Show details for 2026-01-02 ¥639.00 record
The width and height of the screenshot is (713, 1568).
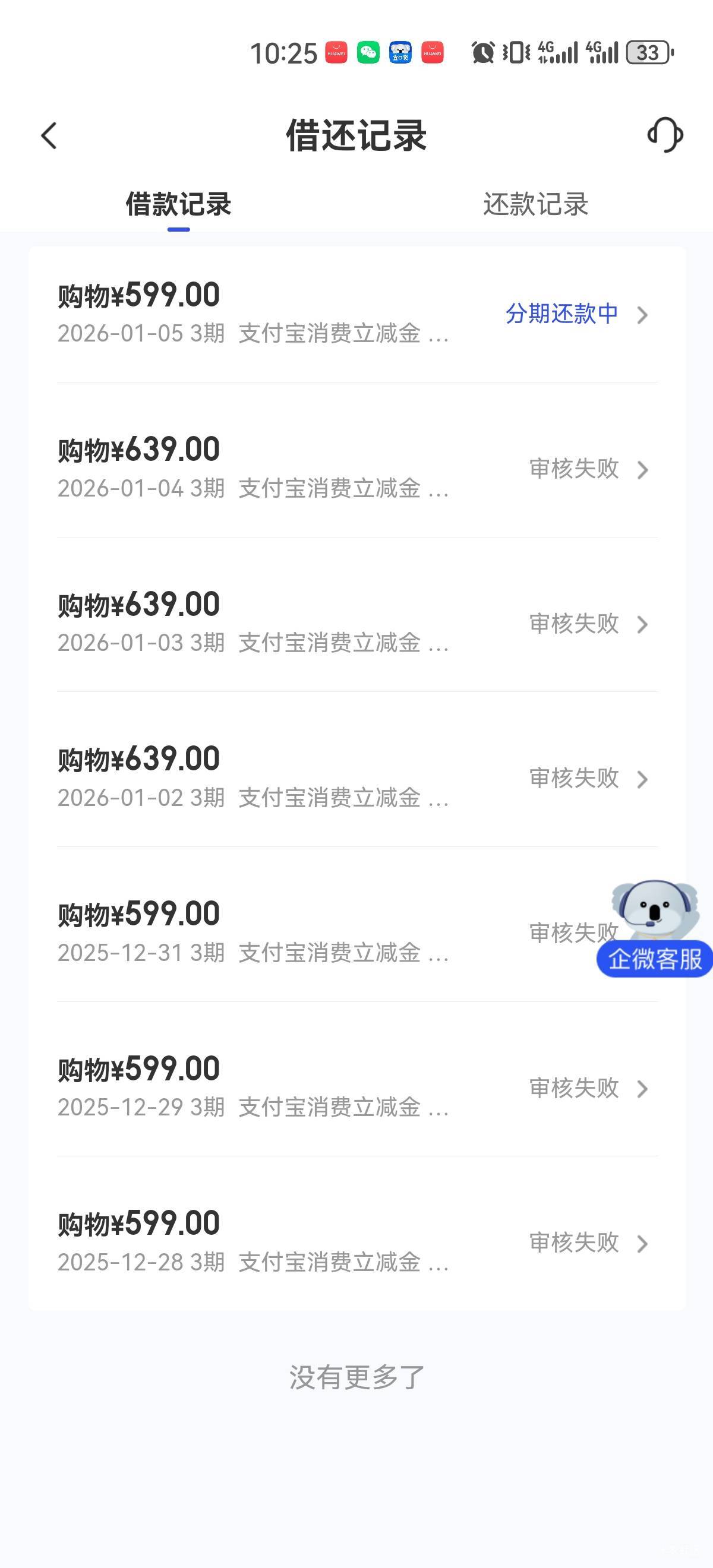point(357,777)
